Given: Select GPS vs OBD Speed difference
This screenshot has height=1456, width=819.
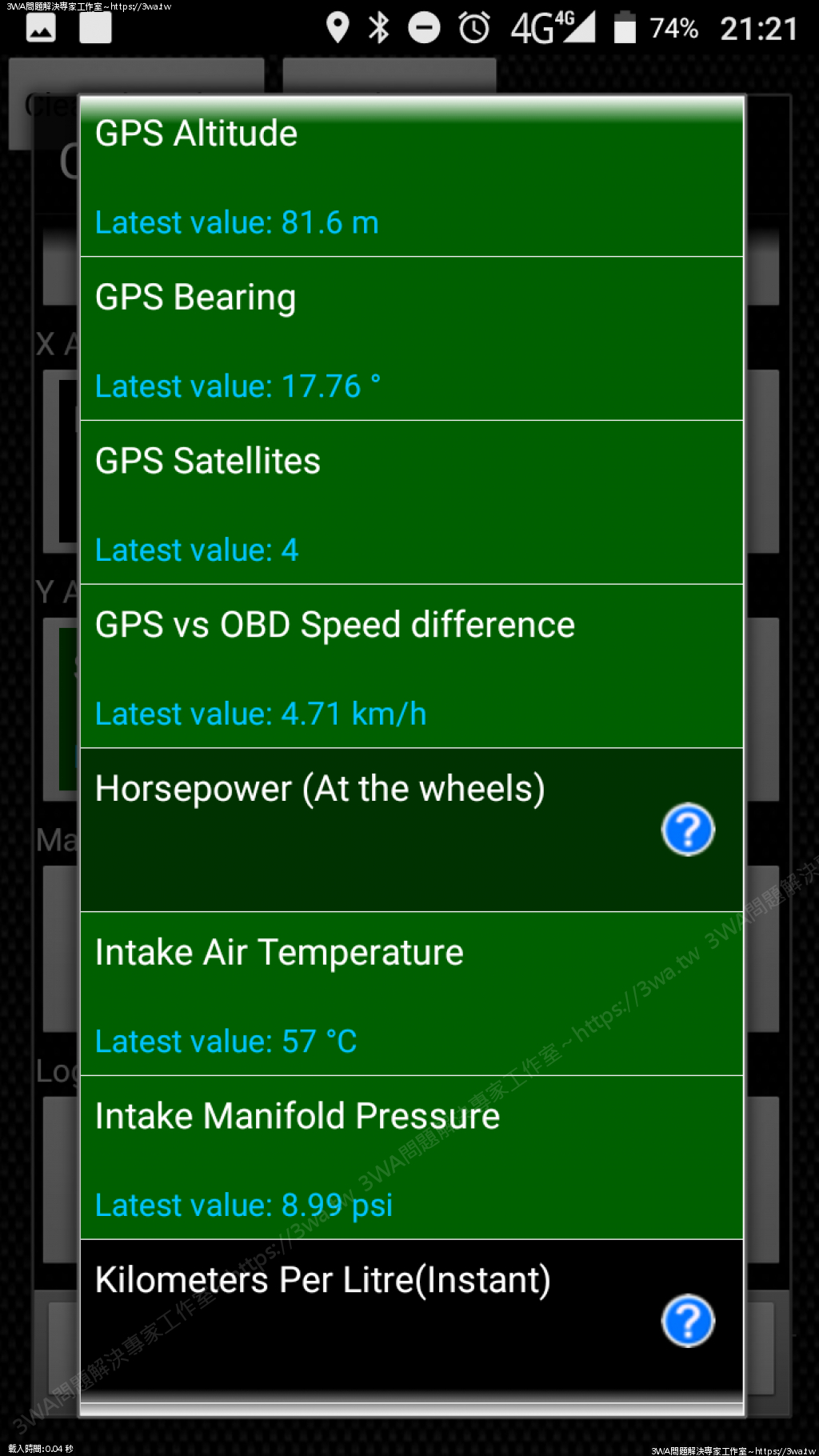Looking at the screenshot, I should click(x=411, y=668).
